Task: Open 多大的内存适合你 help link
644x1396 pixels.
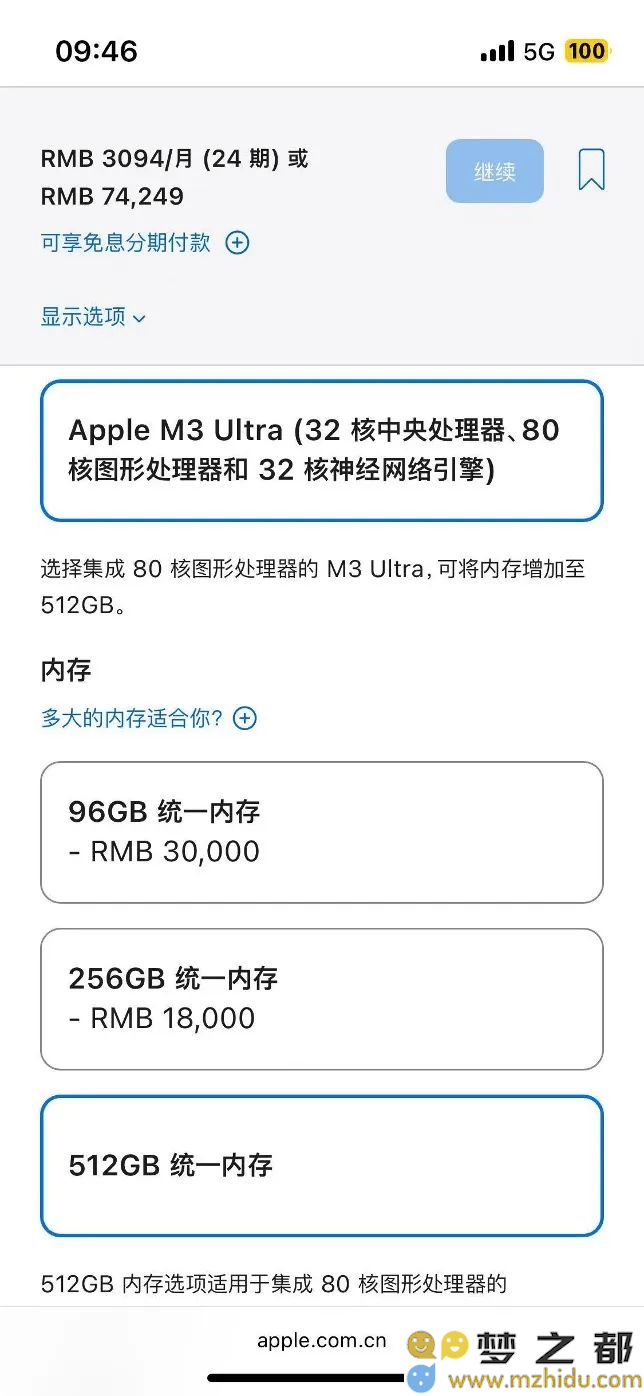Action: 148,718
